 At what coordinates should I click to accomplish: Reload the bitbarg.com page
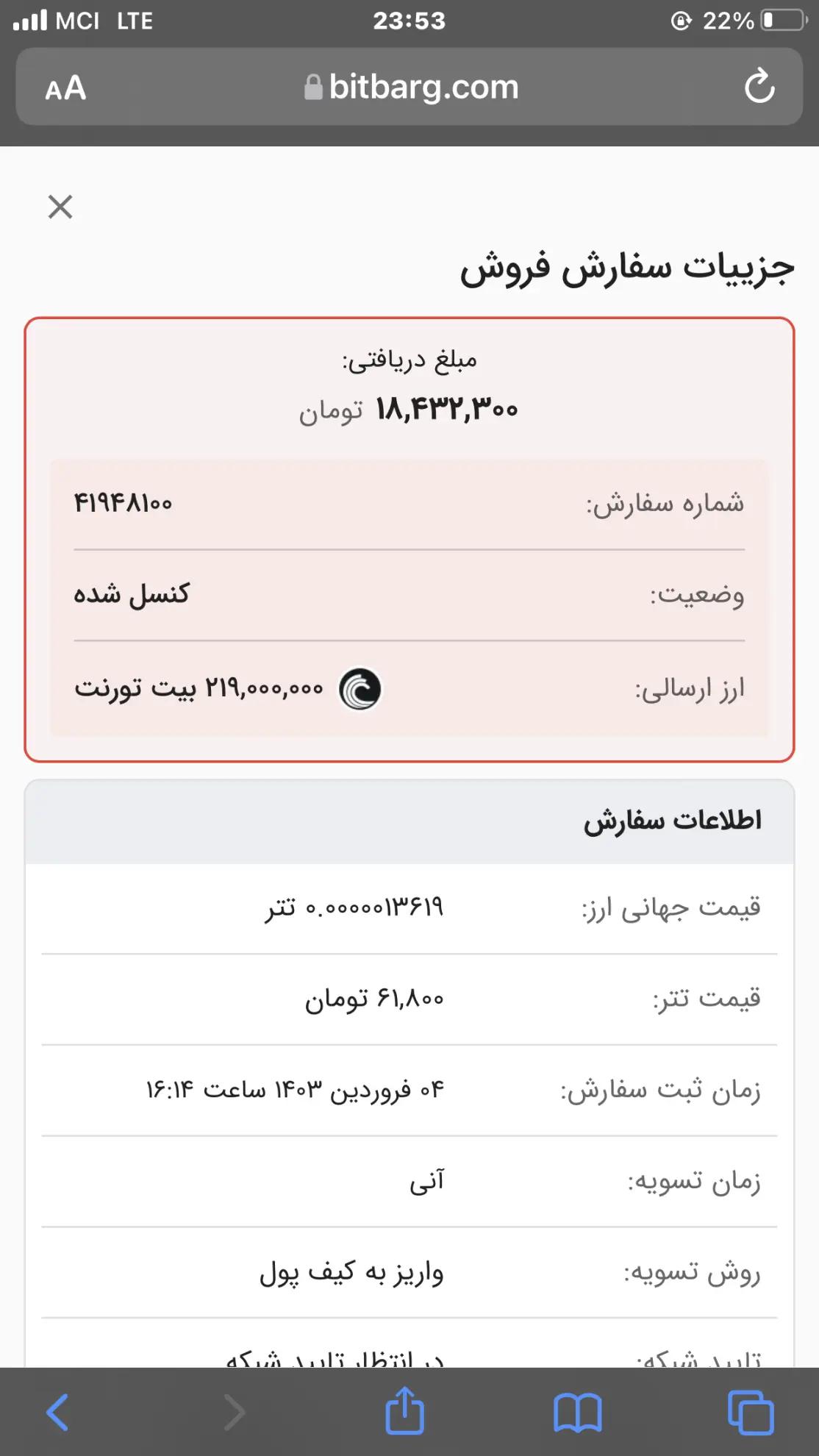pyautogui.click(x=759, y=87)
